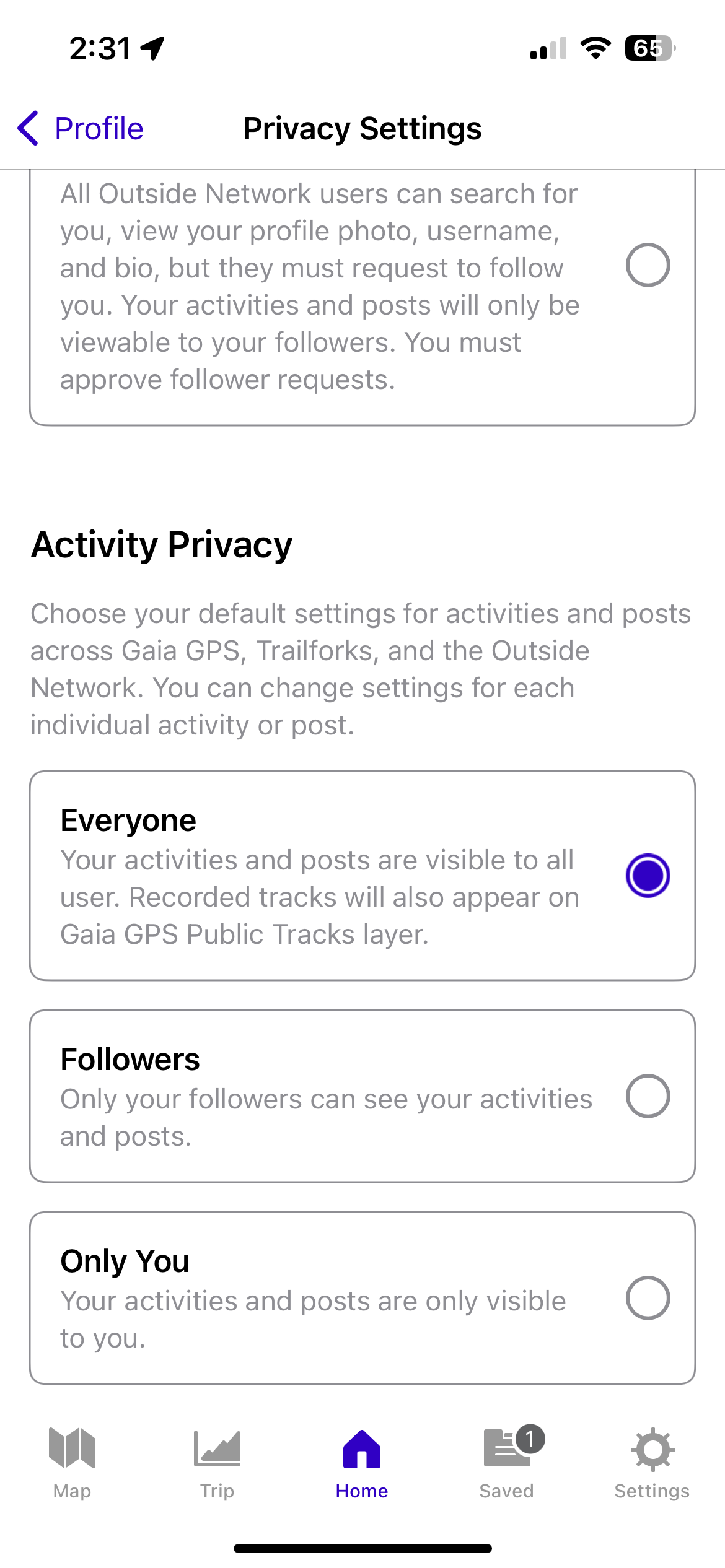
Task: Switch to the Settings tab
Action: point(652,1463)
